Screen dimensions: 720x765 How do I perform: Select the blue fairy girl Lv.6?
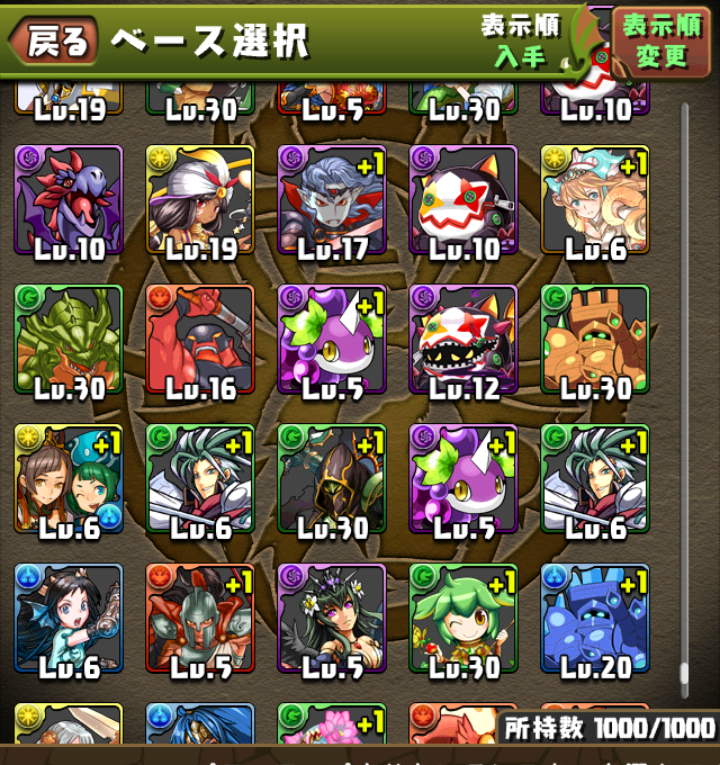(x=69, y=618)
